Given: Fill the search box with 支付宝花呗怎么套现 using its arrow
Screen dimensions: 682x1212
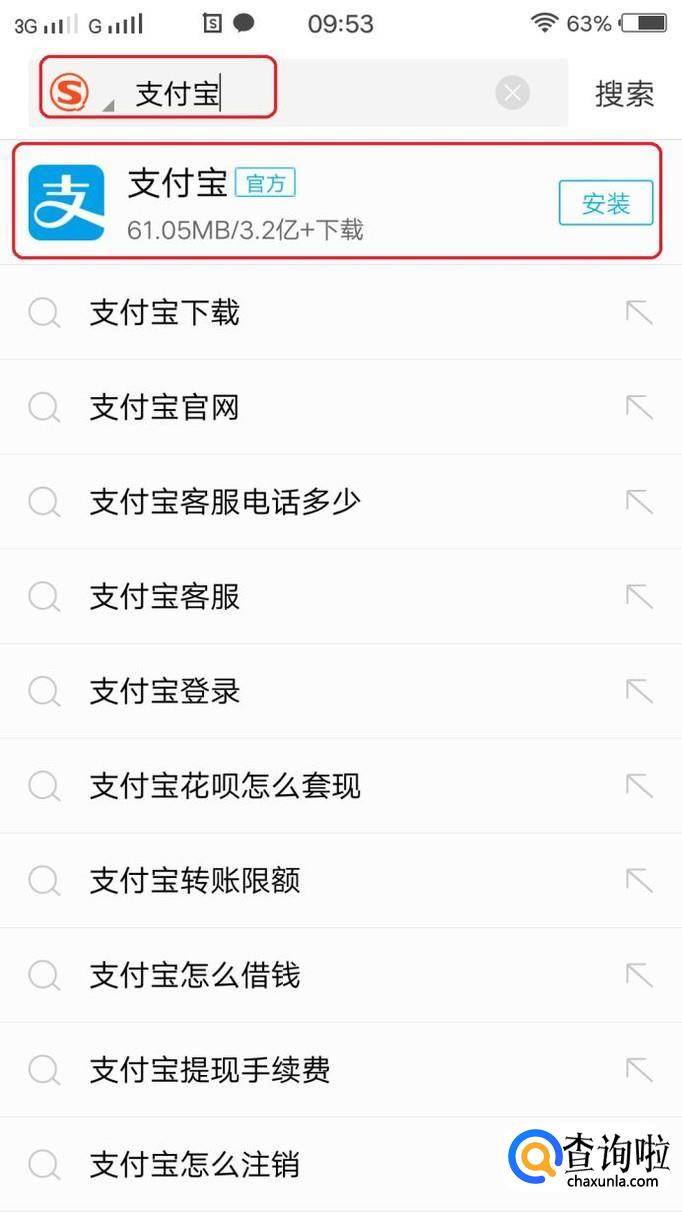Looking at the screenshot, I should 639,786.
